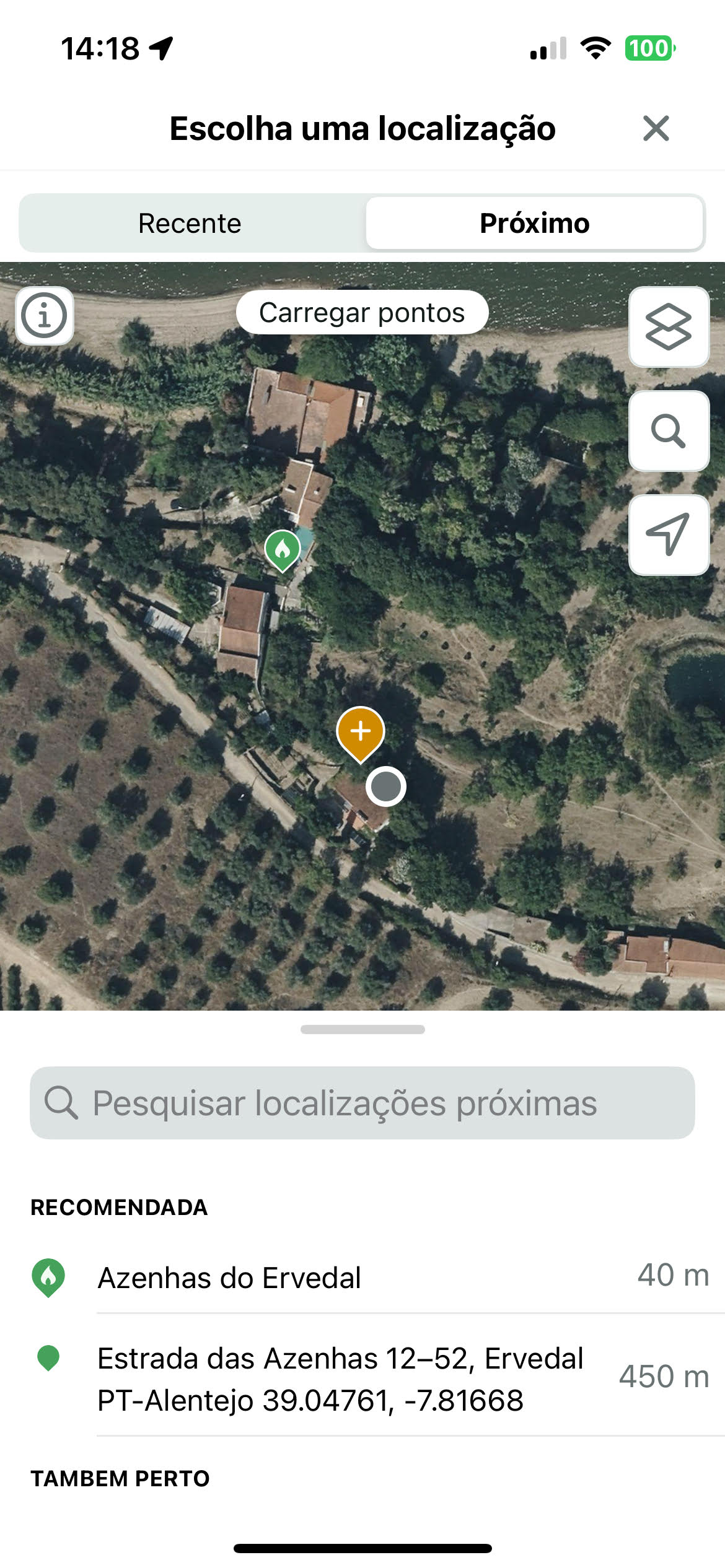Screen dimensions: 725x1568
Task: Switch to the Recente tab
Action: coord(190,224)
